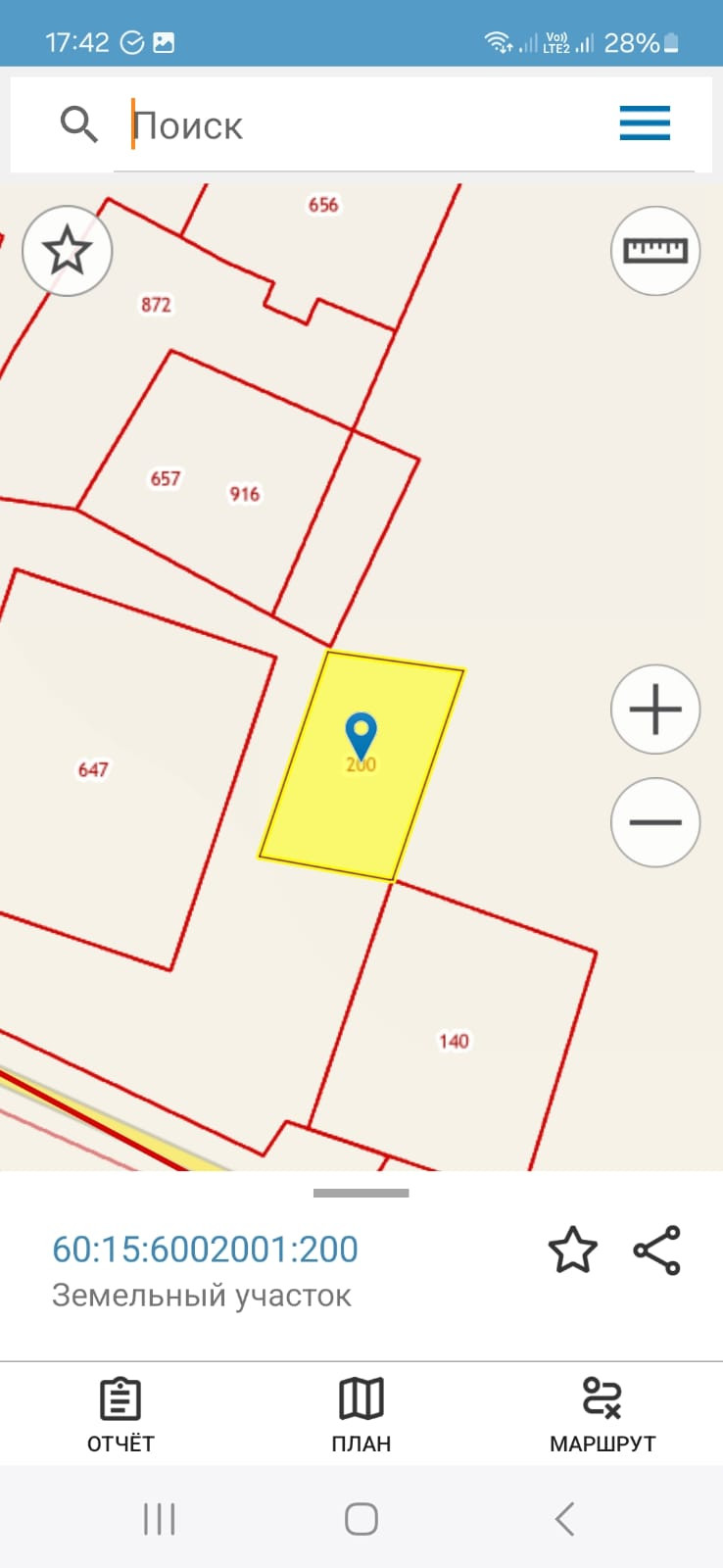Open favorites with the star button on the map

pyautogui.click(x=68, y=251)
